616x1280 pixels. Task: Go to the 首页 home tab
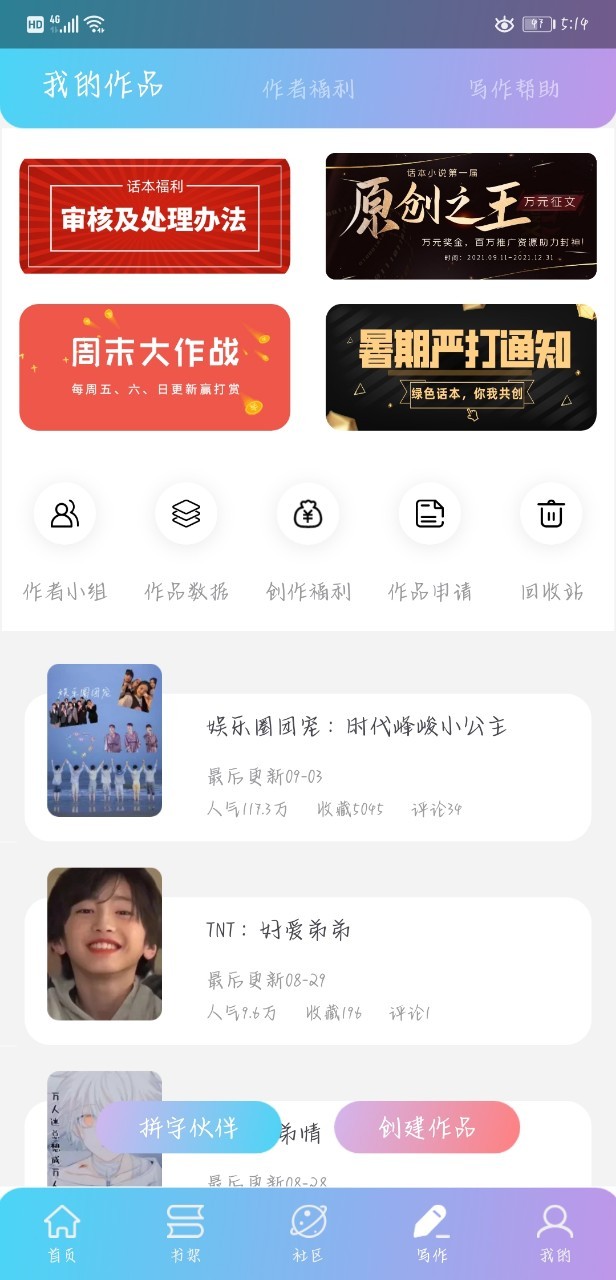(62, 1234)
